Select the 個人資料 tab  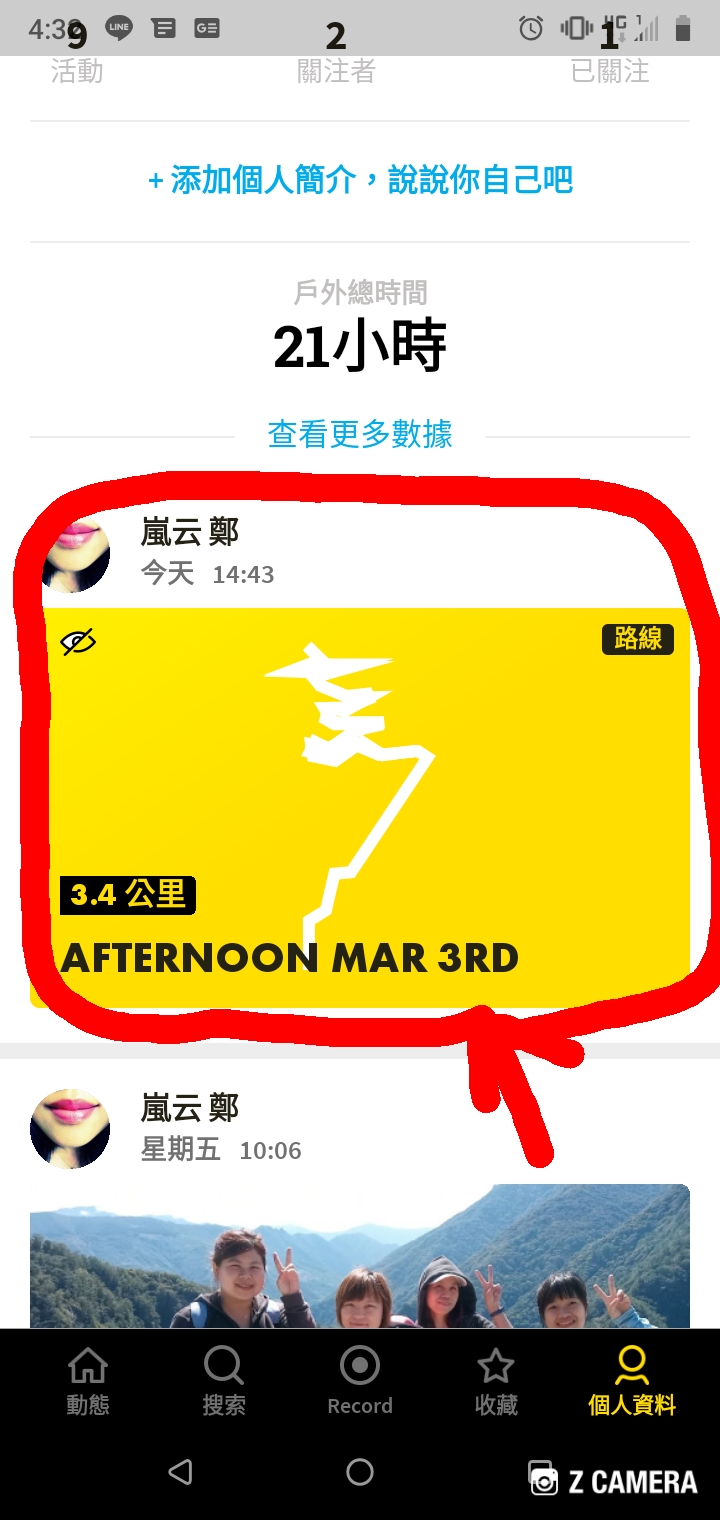pyautogui.click(x=632, y=1381)
